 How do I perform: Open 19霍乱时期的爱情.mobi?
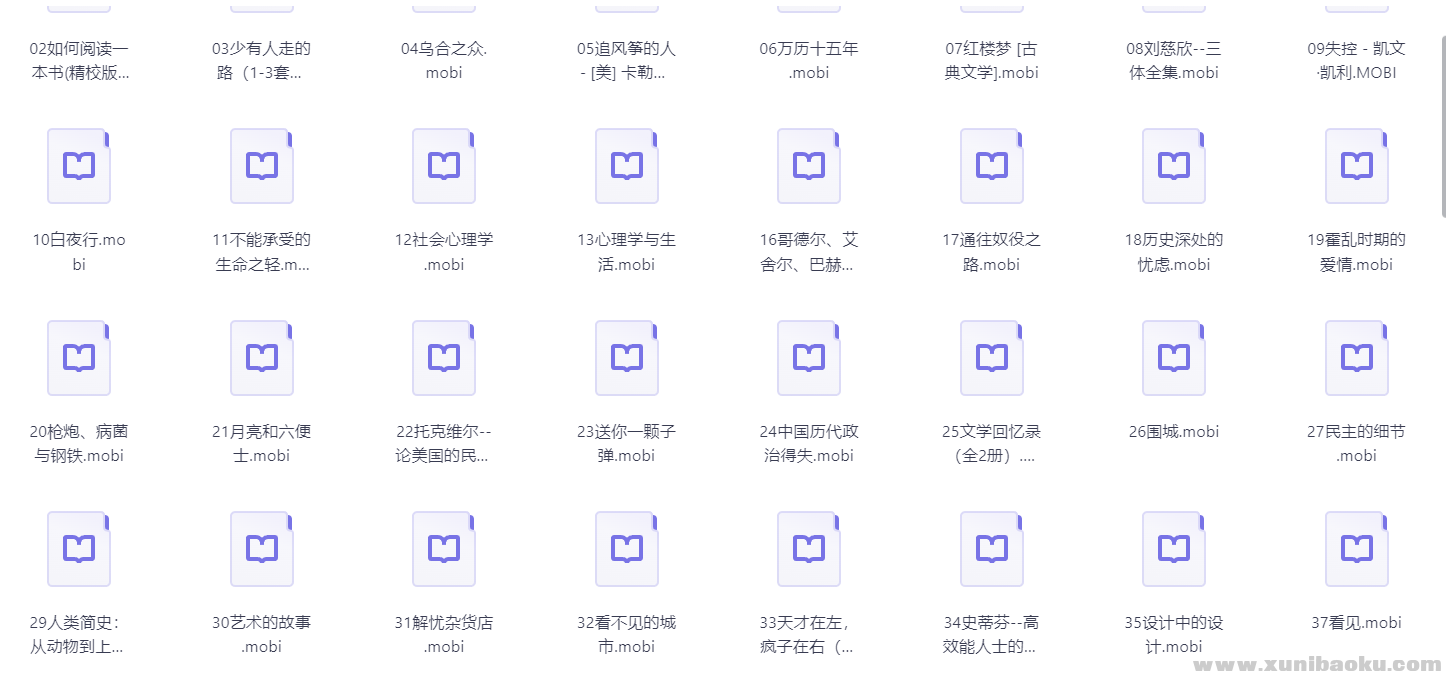1357,166
